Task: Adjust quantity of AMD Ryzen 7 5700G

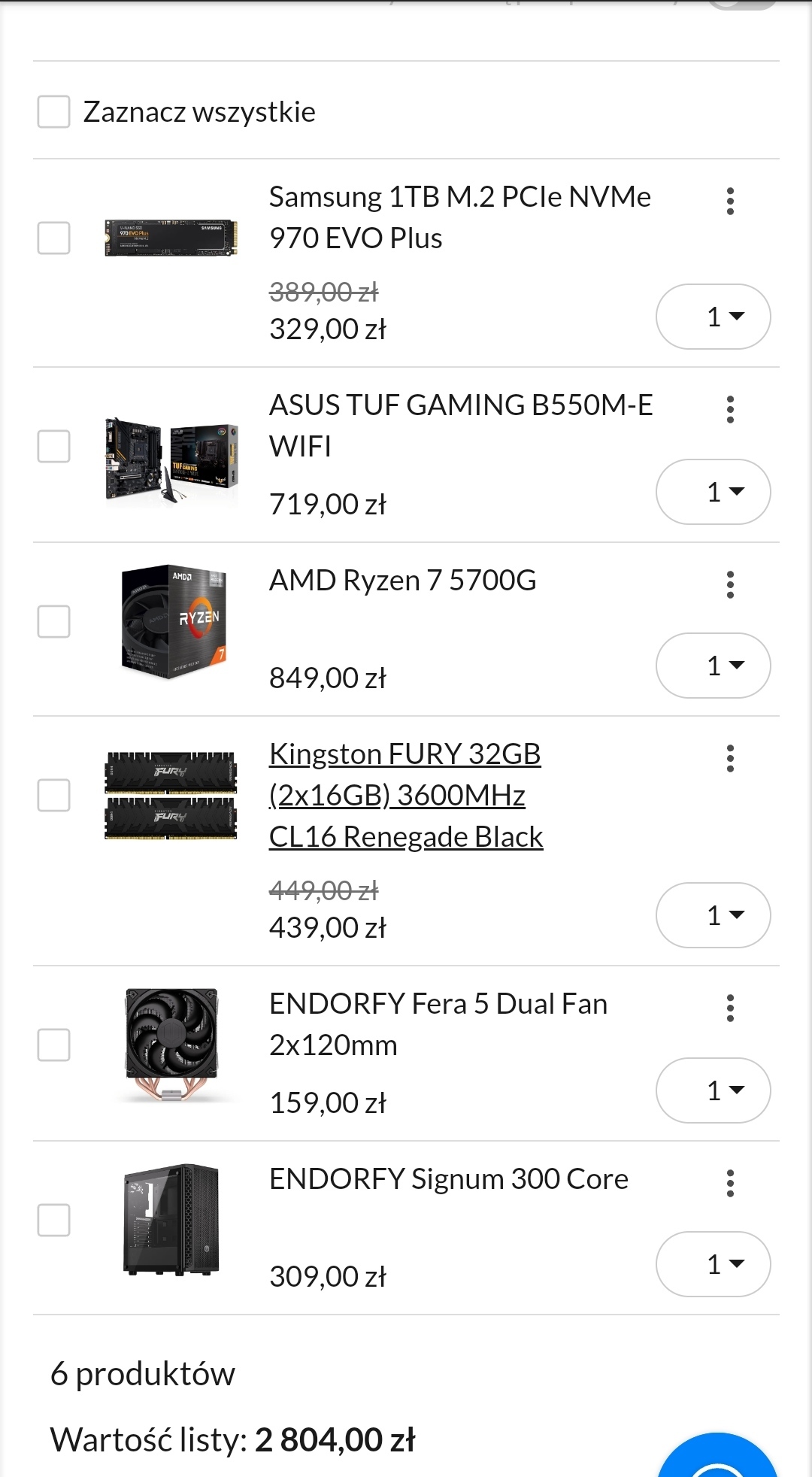Action: pos(713,666)
